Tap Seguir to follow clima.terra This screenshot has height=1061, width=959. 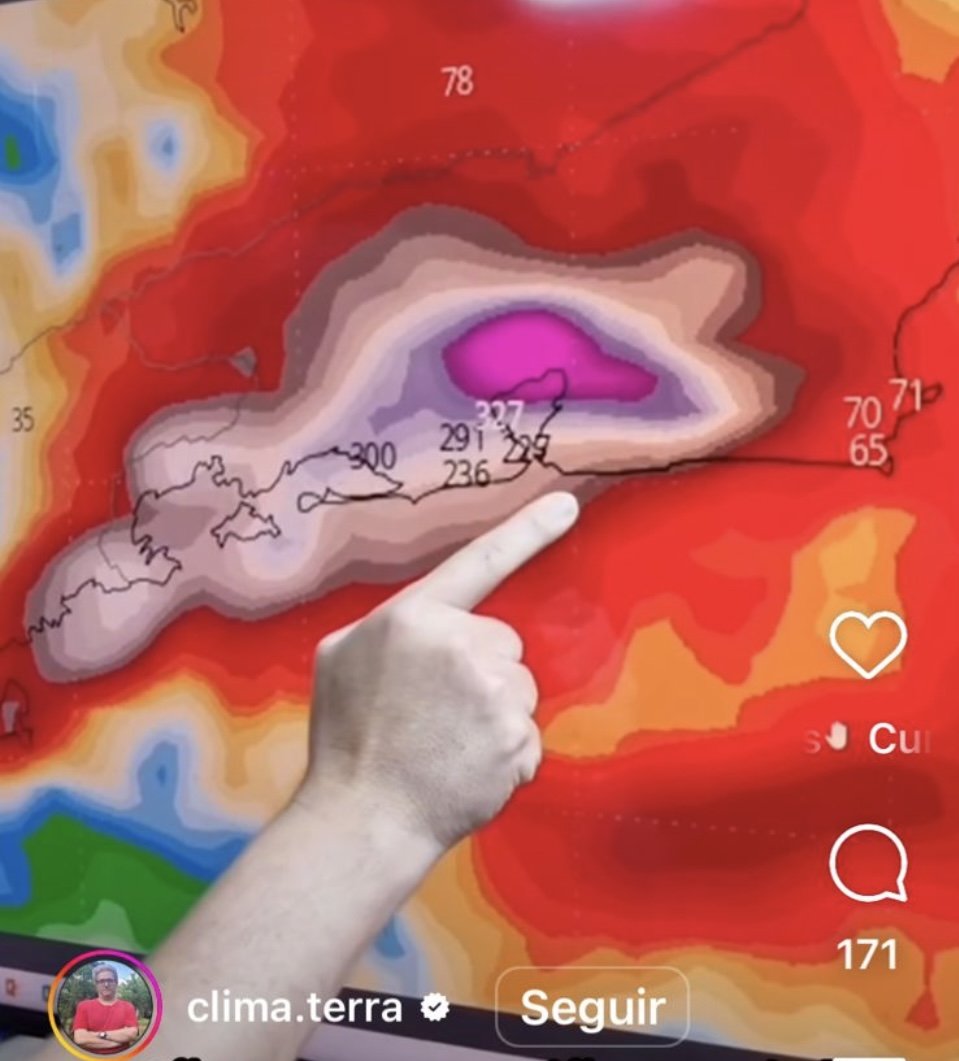tap(592, 1007)
